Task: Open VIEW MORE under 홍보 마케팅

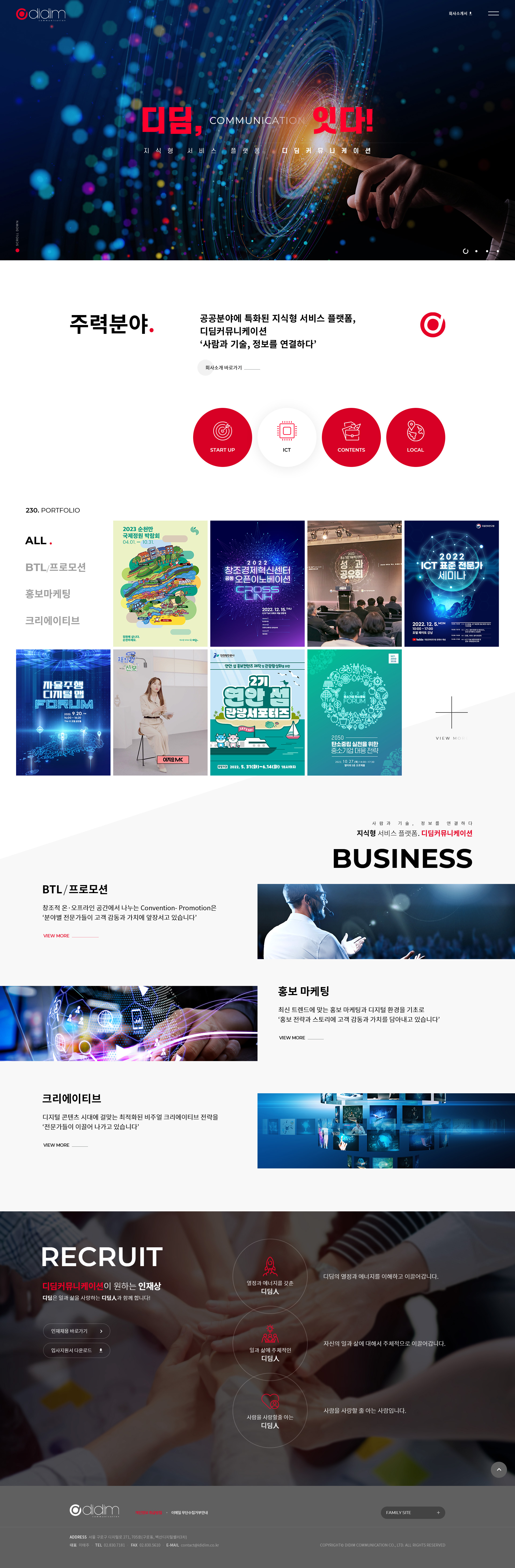Action: [x=293, y=1038]
